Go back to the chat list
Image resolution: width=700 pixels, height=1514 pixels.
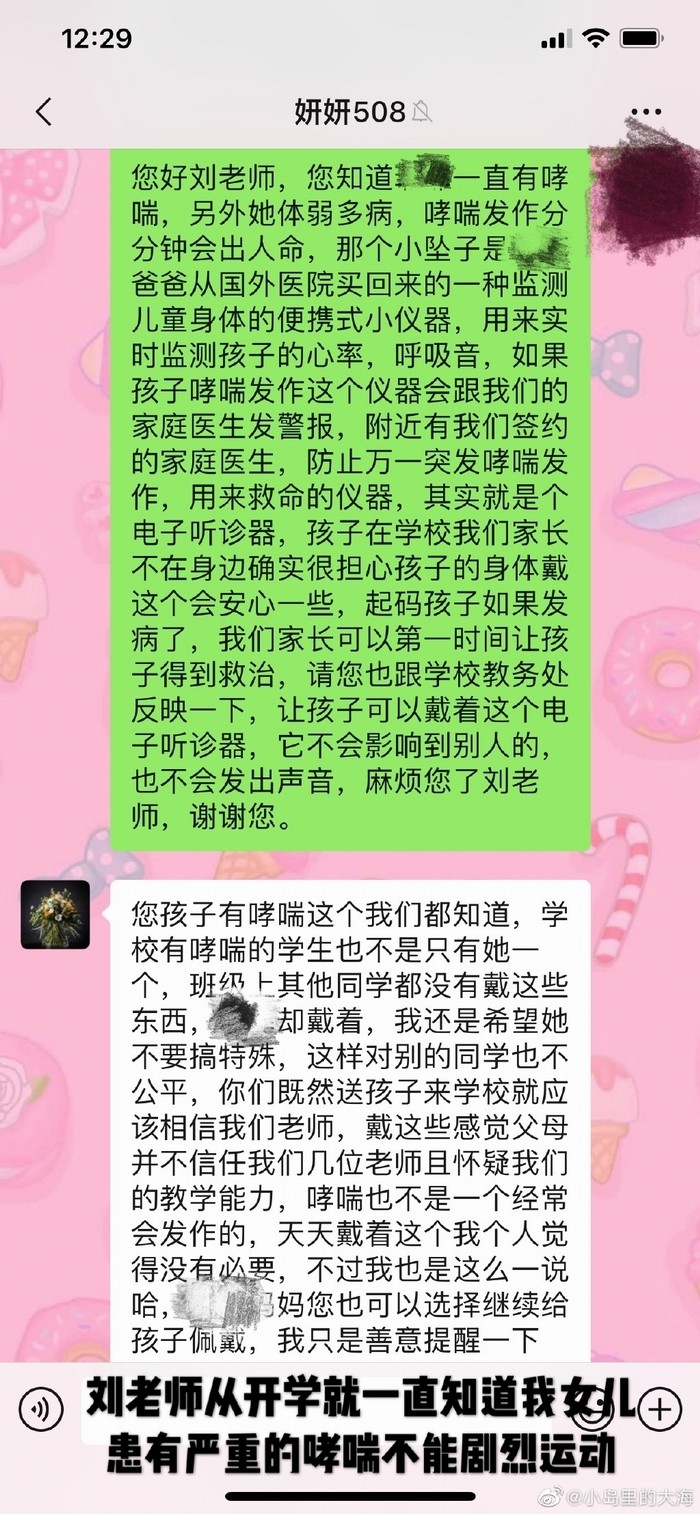click(x=43, y=111)
